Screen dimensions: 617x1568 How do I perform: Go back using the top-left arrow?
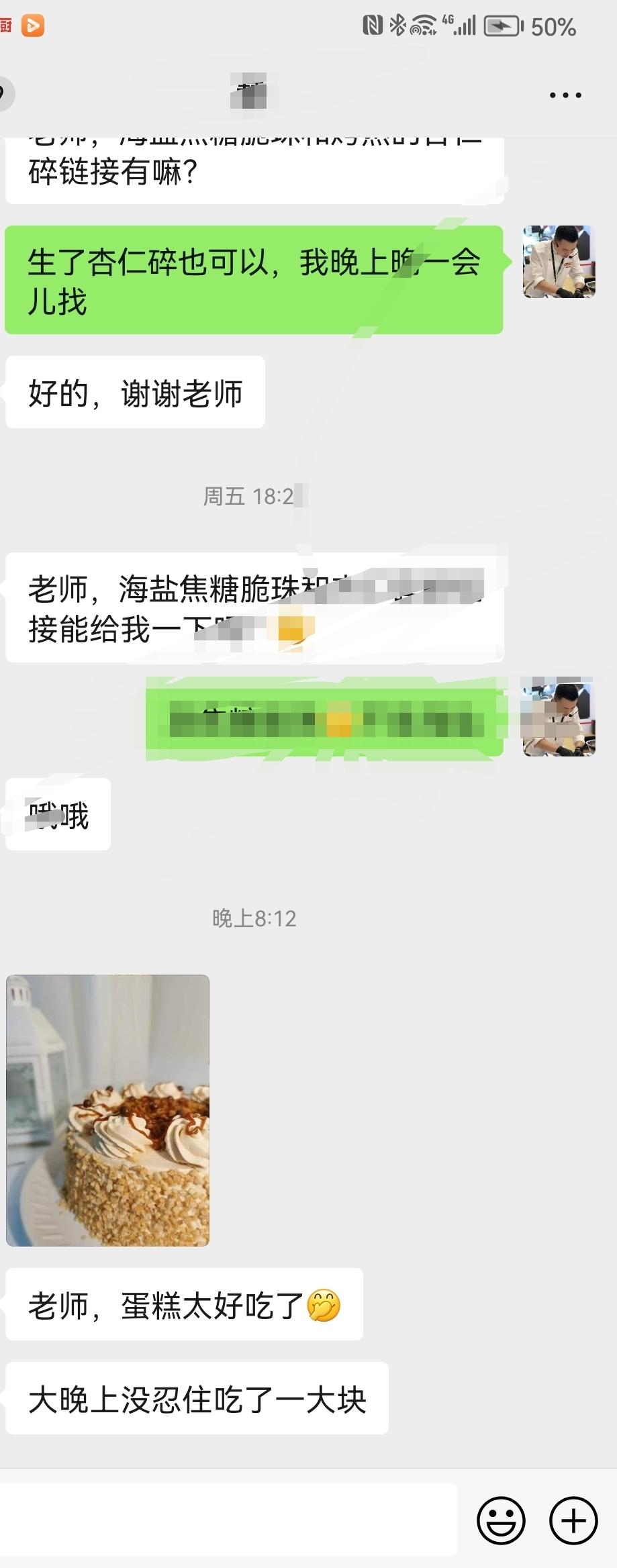click(5, 94)
